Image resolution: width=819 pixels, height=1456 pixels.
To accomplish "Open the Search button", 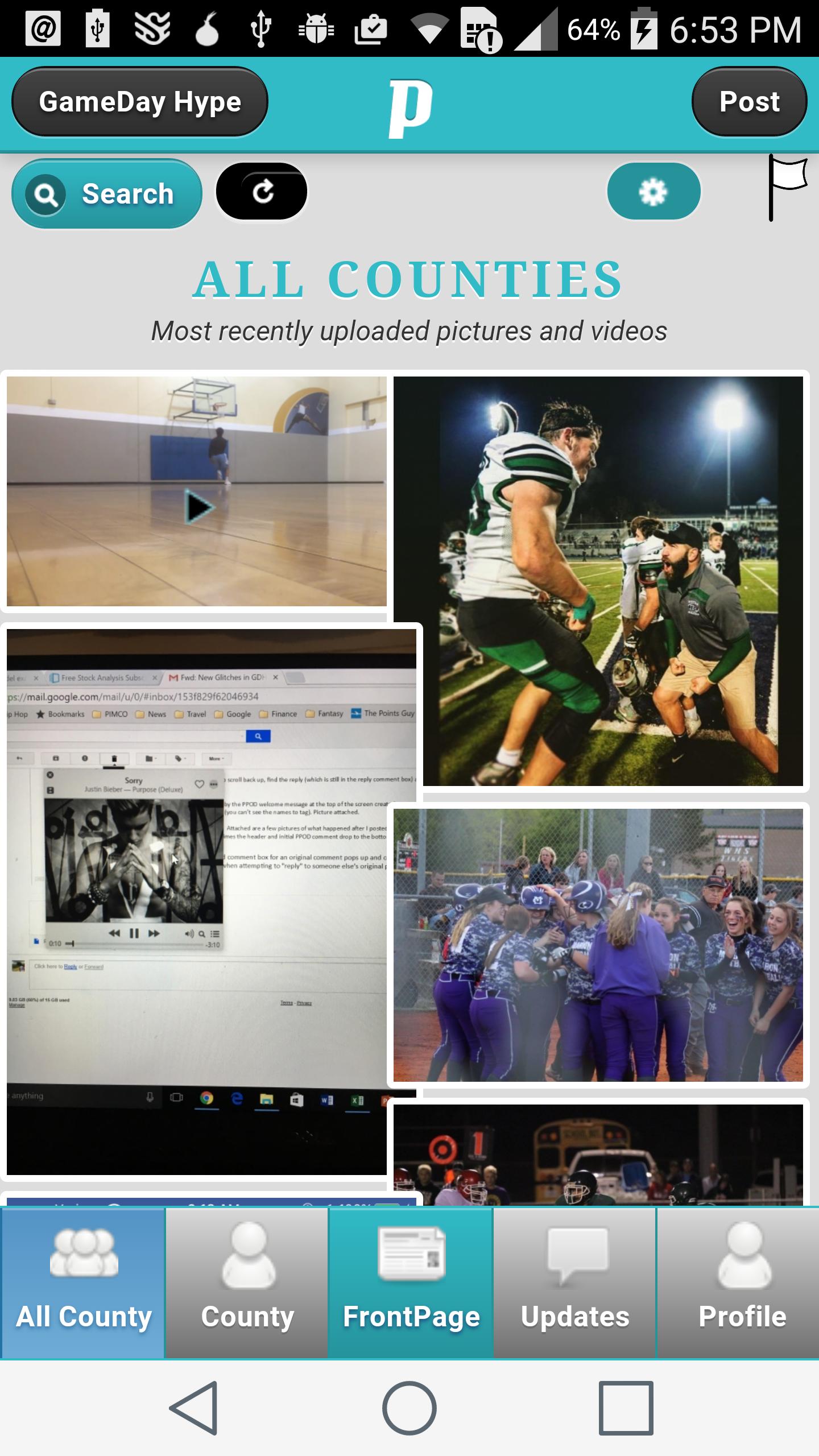I will (107, 194).
